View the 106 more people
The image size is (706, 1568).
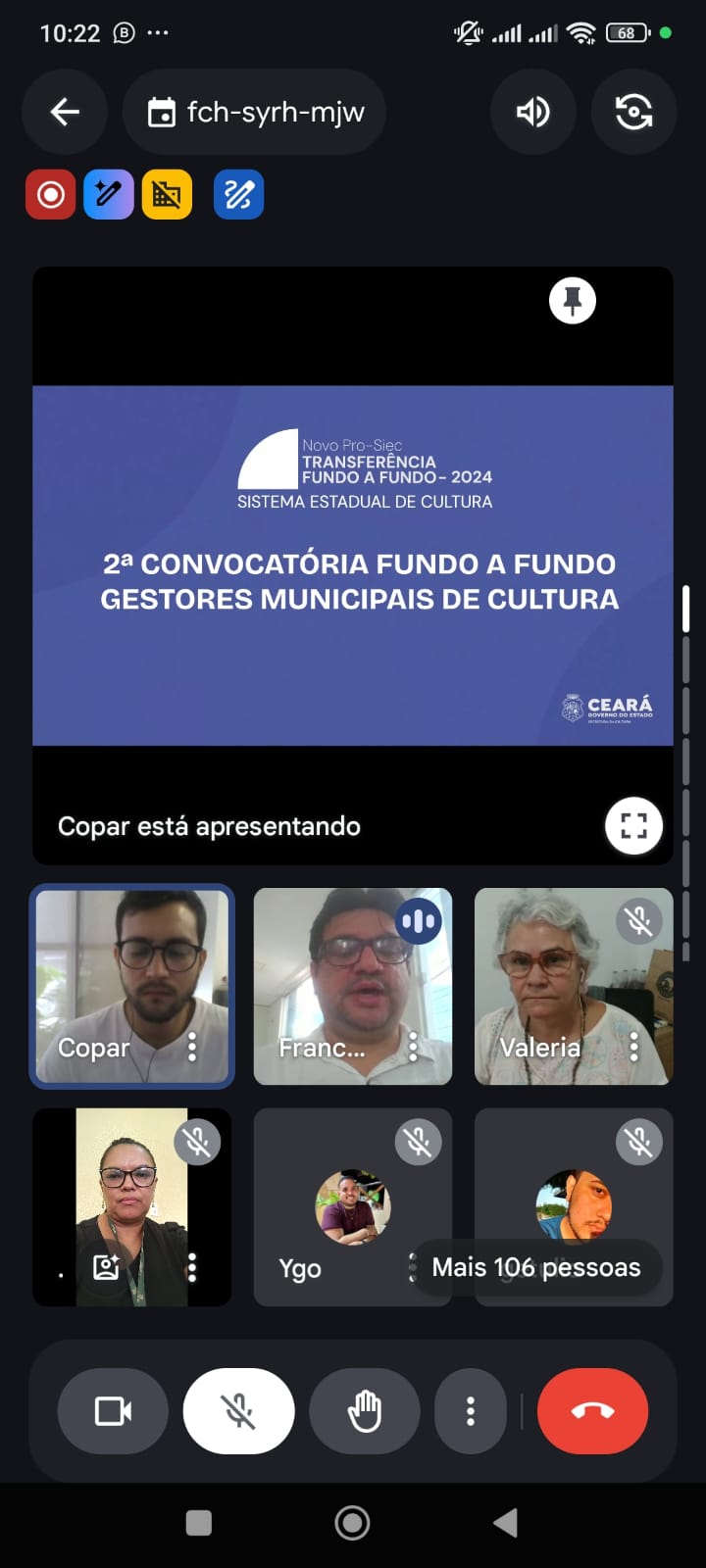coord(535,1268)
